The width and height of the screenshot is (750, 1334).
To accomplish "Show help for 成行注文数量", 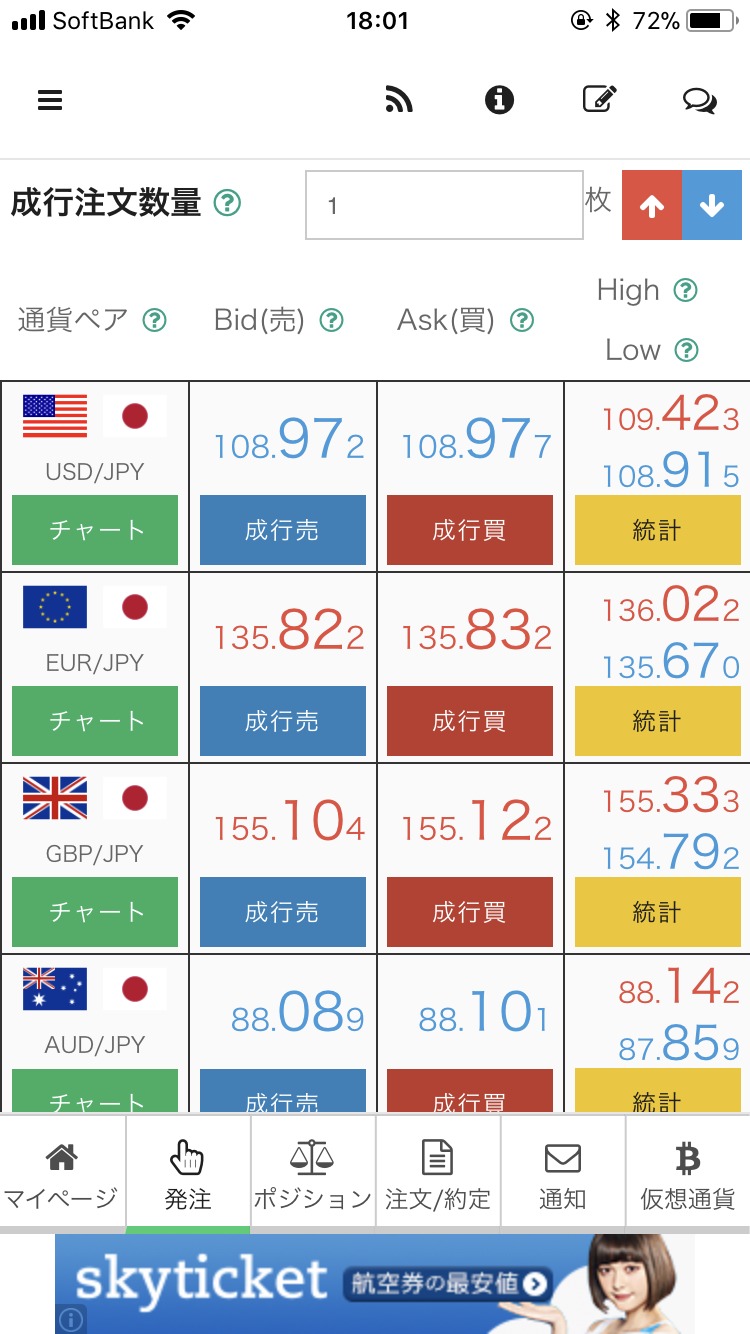I will point(228,204).
